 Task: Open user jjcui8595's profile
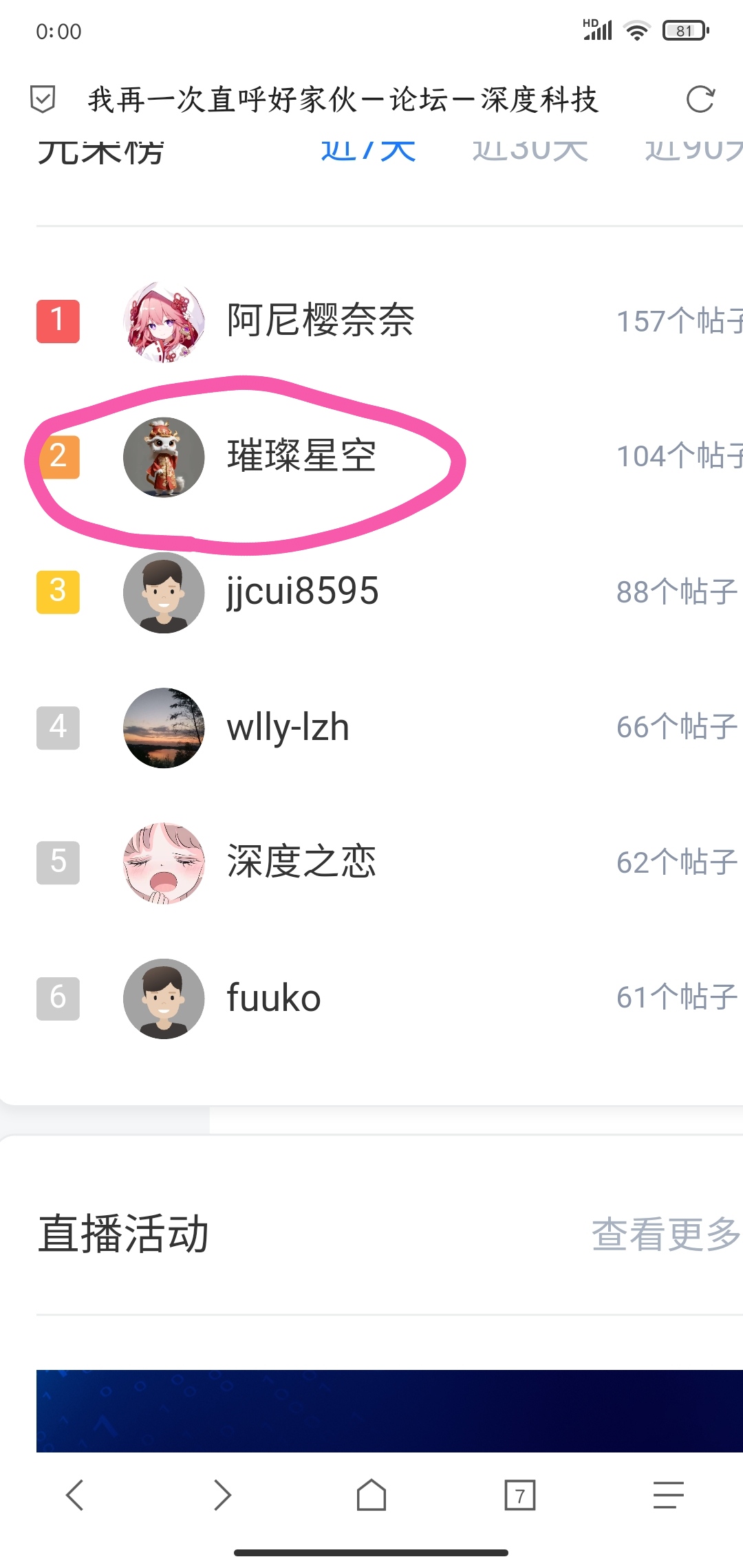click(x=303, y=591)
